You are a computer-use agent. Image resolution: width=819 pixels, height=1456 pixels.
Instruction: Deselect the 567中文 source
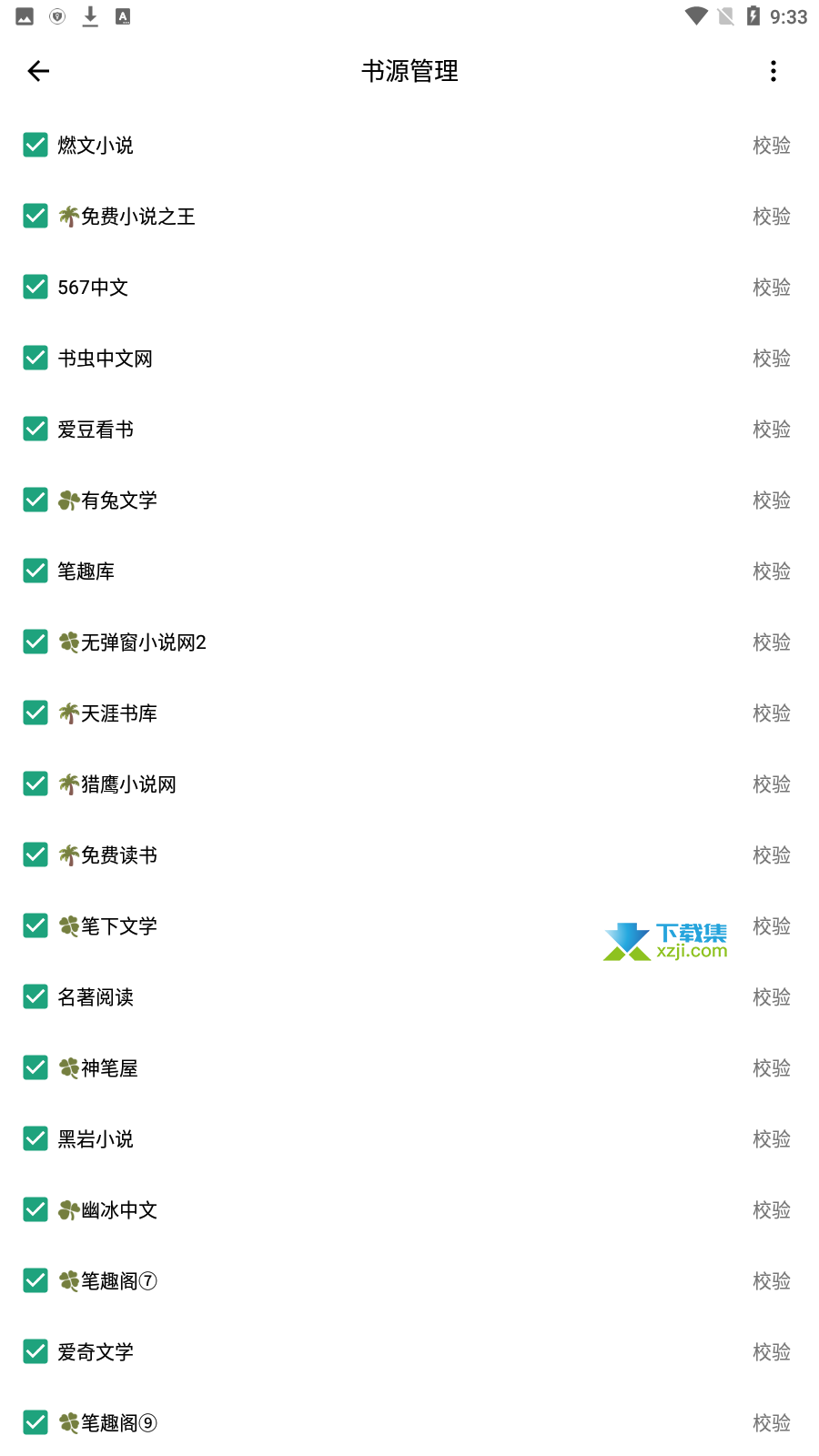tap(35, 288)
